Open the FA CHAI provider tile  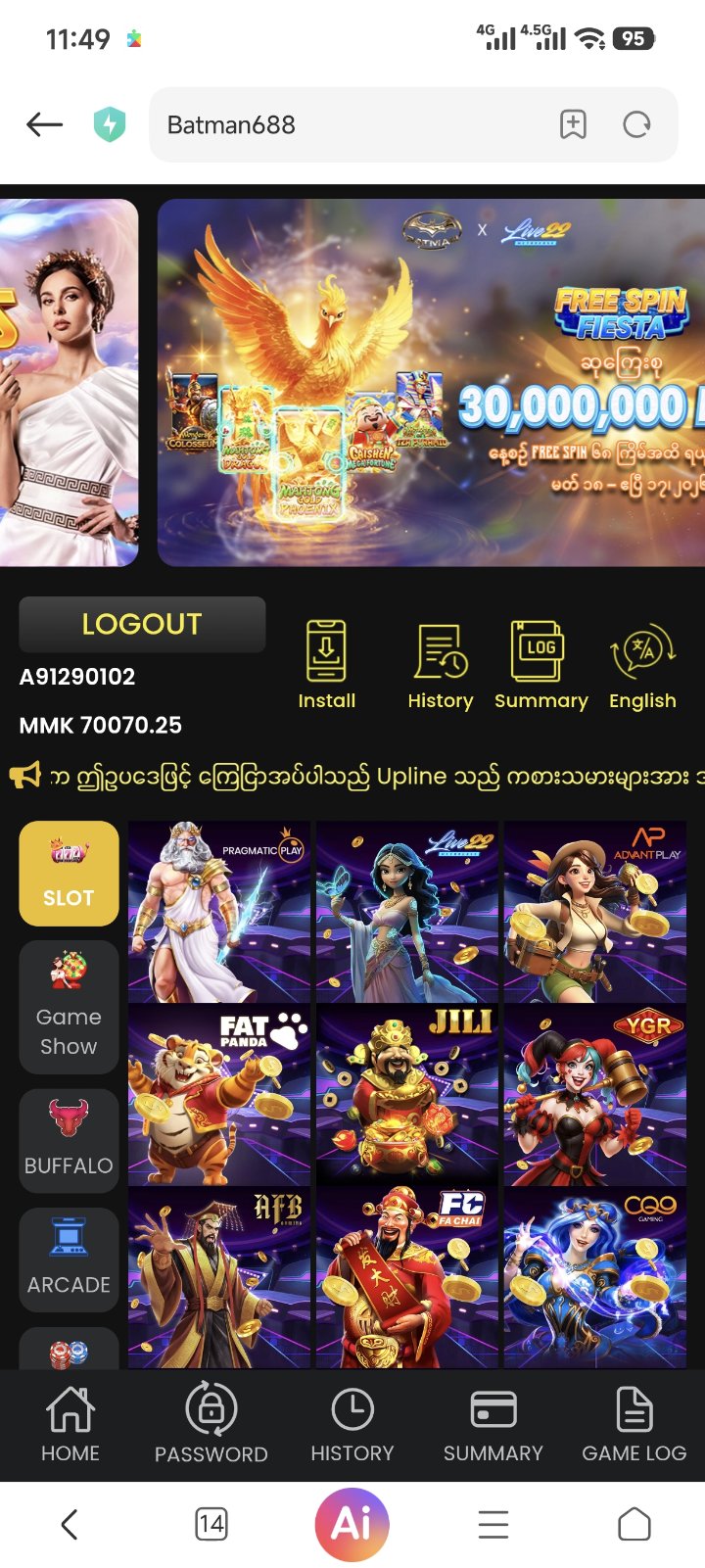pos(407,1277)
